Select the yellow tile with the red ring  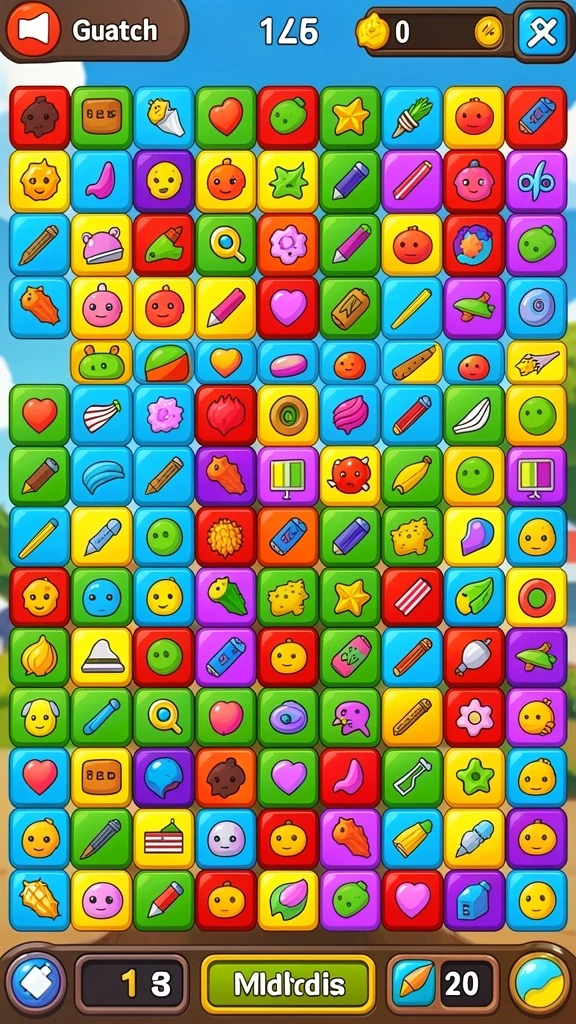tap(536, 598)
